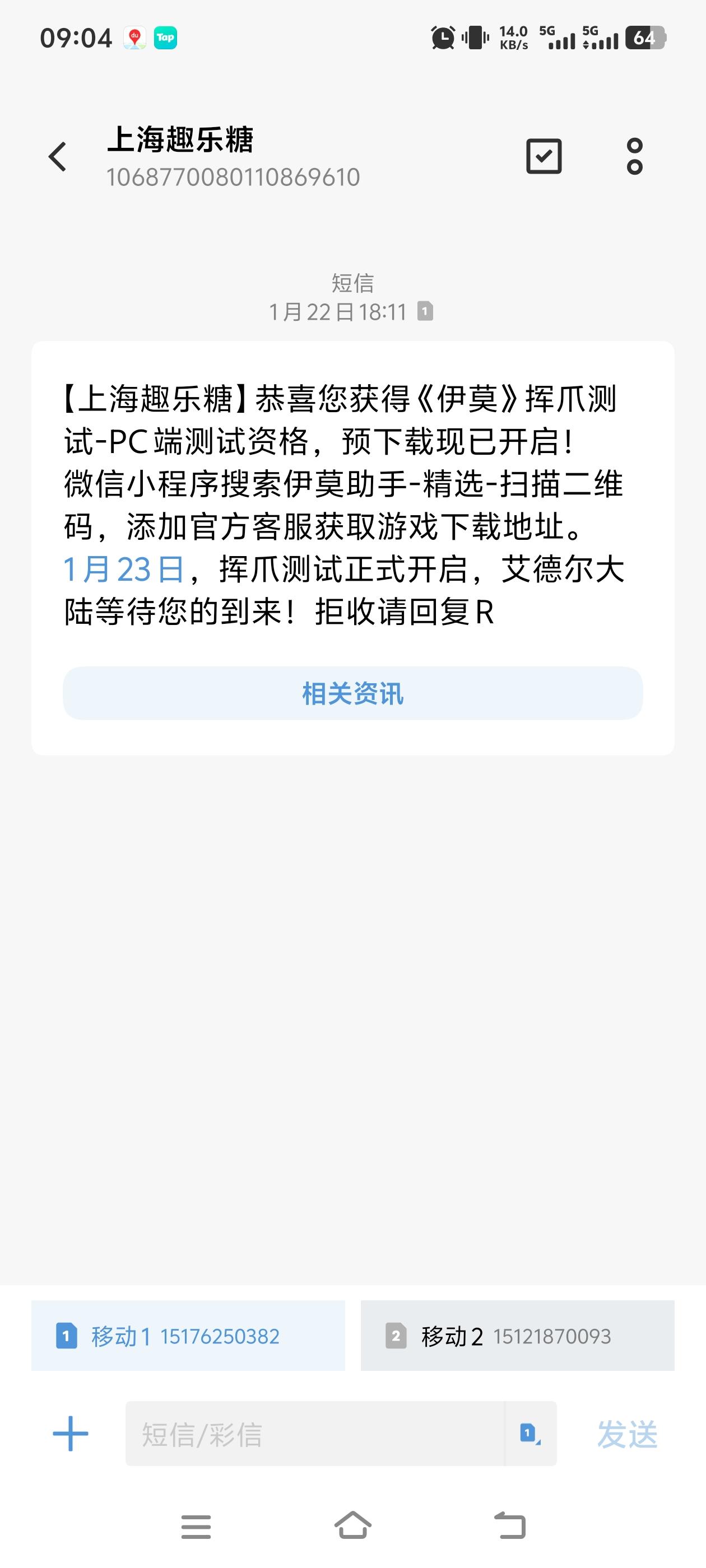
Task: Focus the 短信/彩信 message field
Action: coord(314,1434)
